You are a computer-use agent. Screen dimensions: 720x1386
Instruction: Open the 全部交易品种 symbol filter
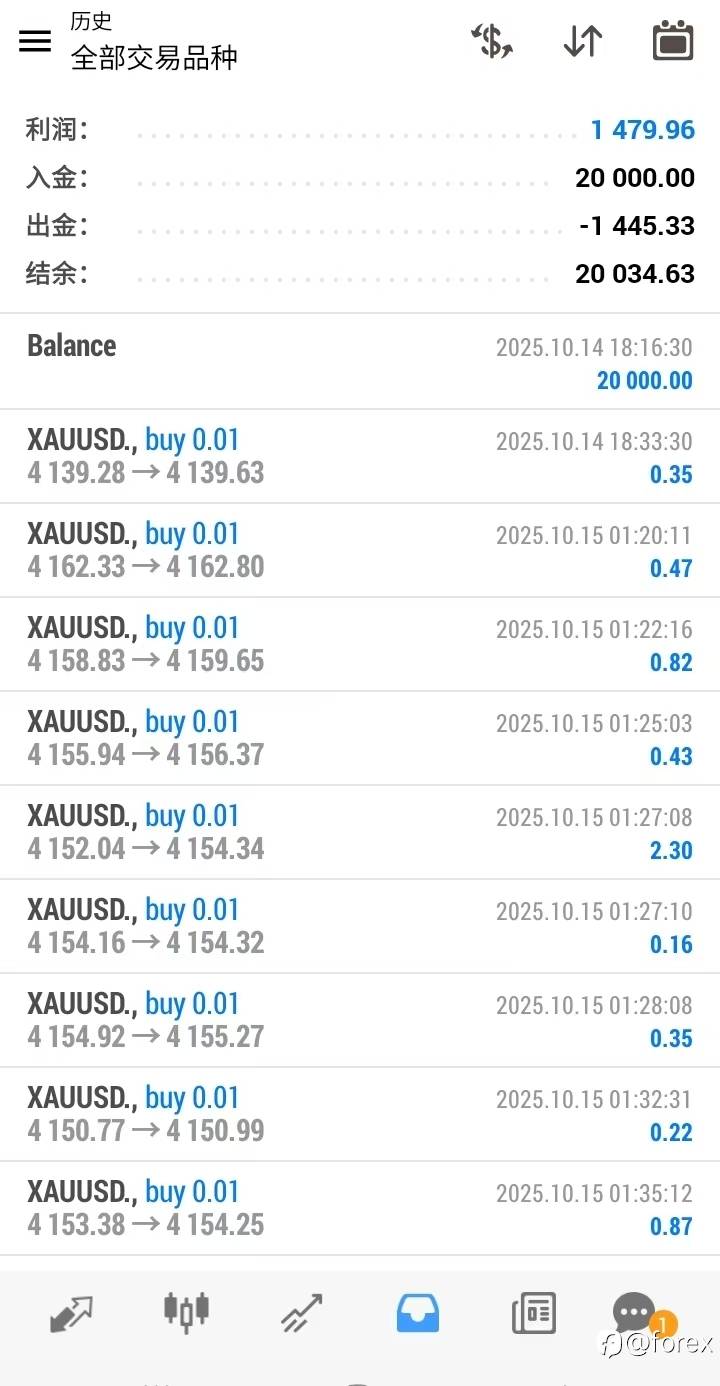[154, 58]
